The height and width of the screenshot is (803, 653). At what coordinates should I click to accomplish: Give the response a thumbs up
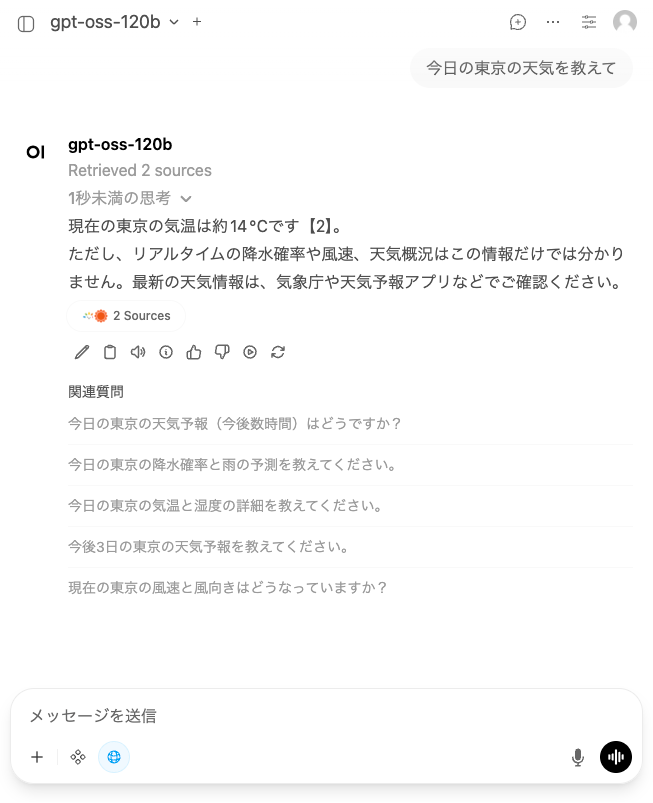click(194, 352)
